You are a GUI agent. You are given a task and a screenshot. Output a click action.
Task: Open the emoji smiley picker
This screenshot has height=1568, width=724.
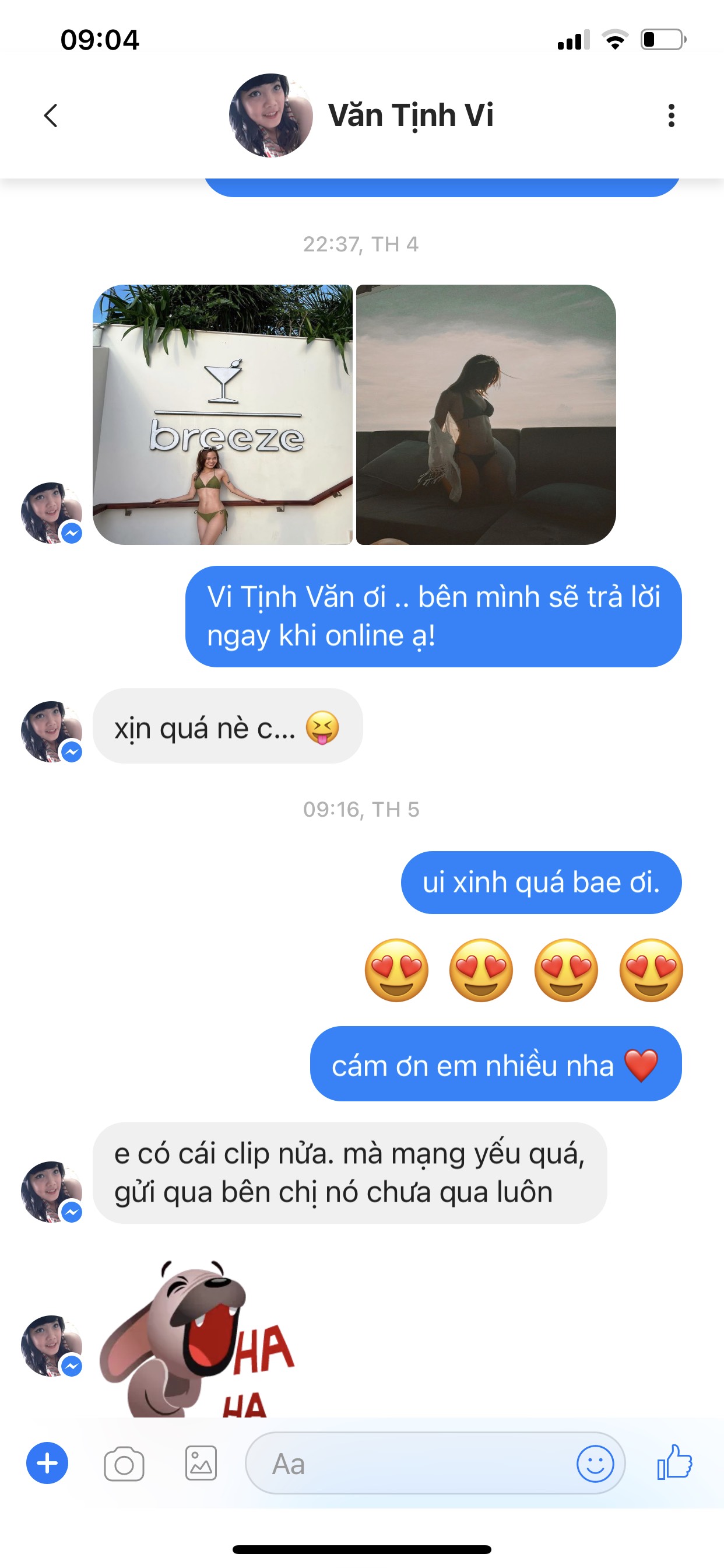pos(595,1464)
